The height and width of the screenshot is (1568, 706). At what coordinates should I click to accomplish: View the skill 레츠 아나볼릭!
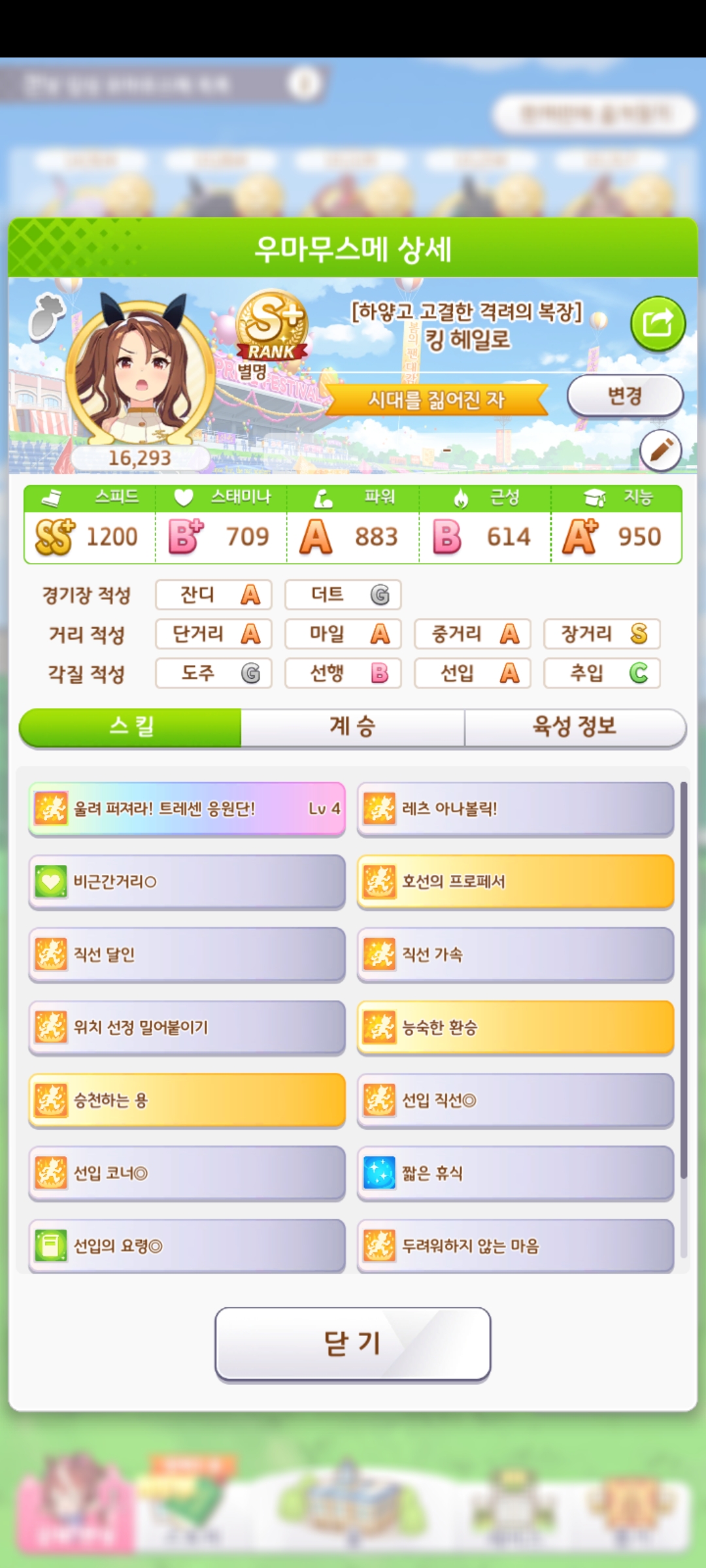click(515, 809)
